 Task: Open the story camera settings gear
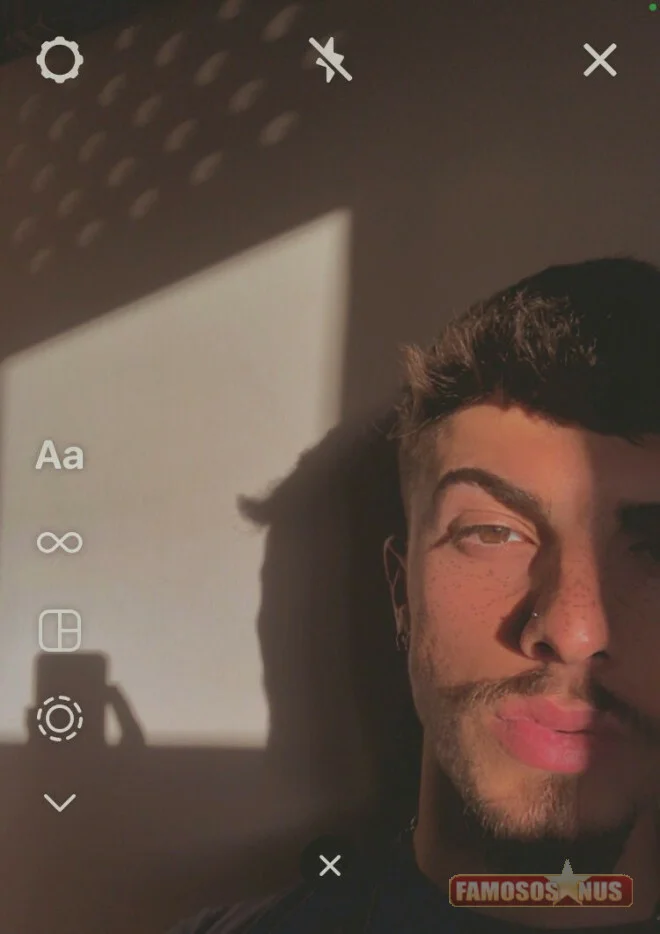click(x=59, y=60)
